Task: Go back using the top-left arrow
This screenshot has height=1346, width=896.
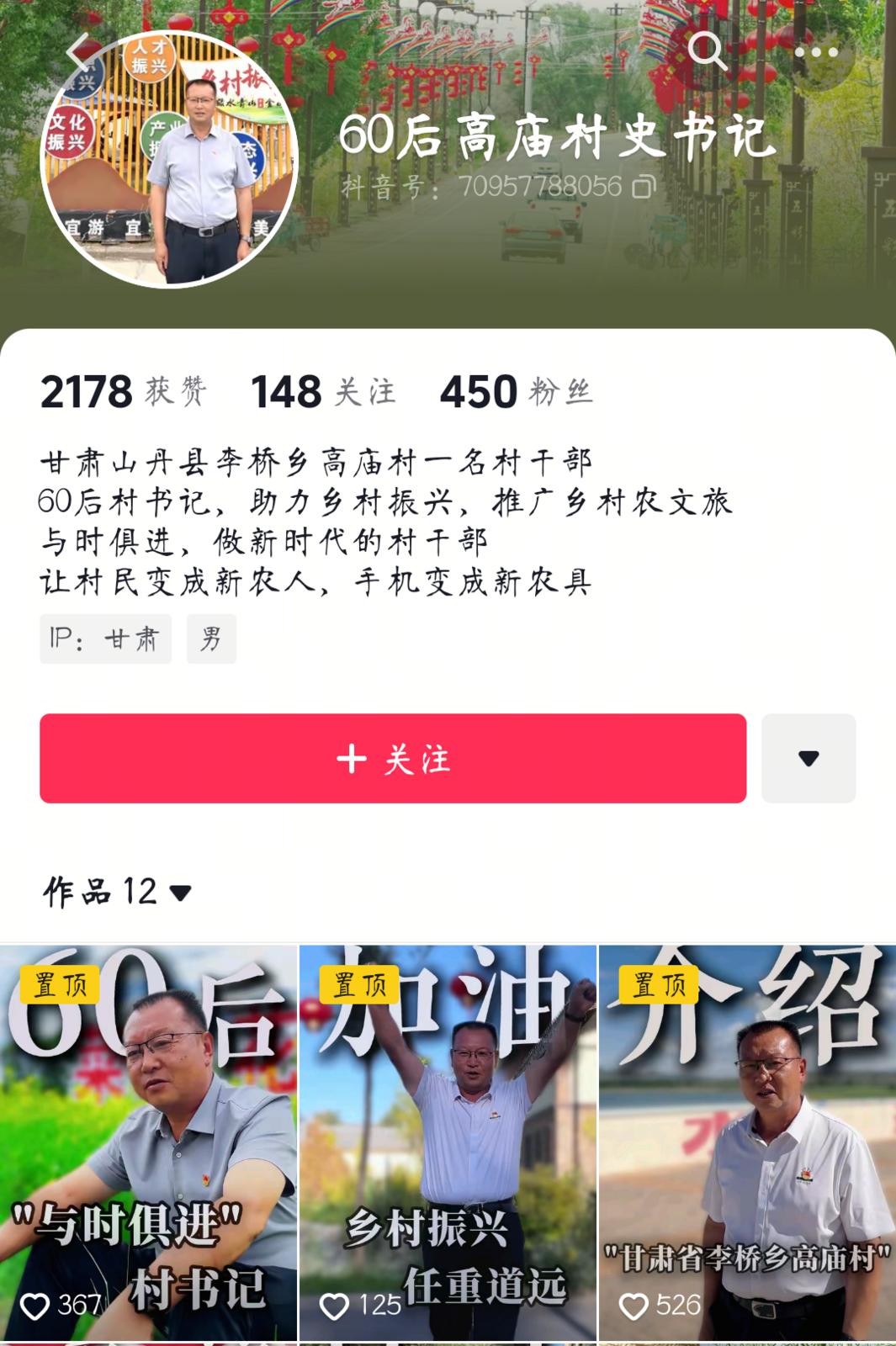Action: pos(80,52)
